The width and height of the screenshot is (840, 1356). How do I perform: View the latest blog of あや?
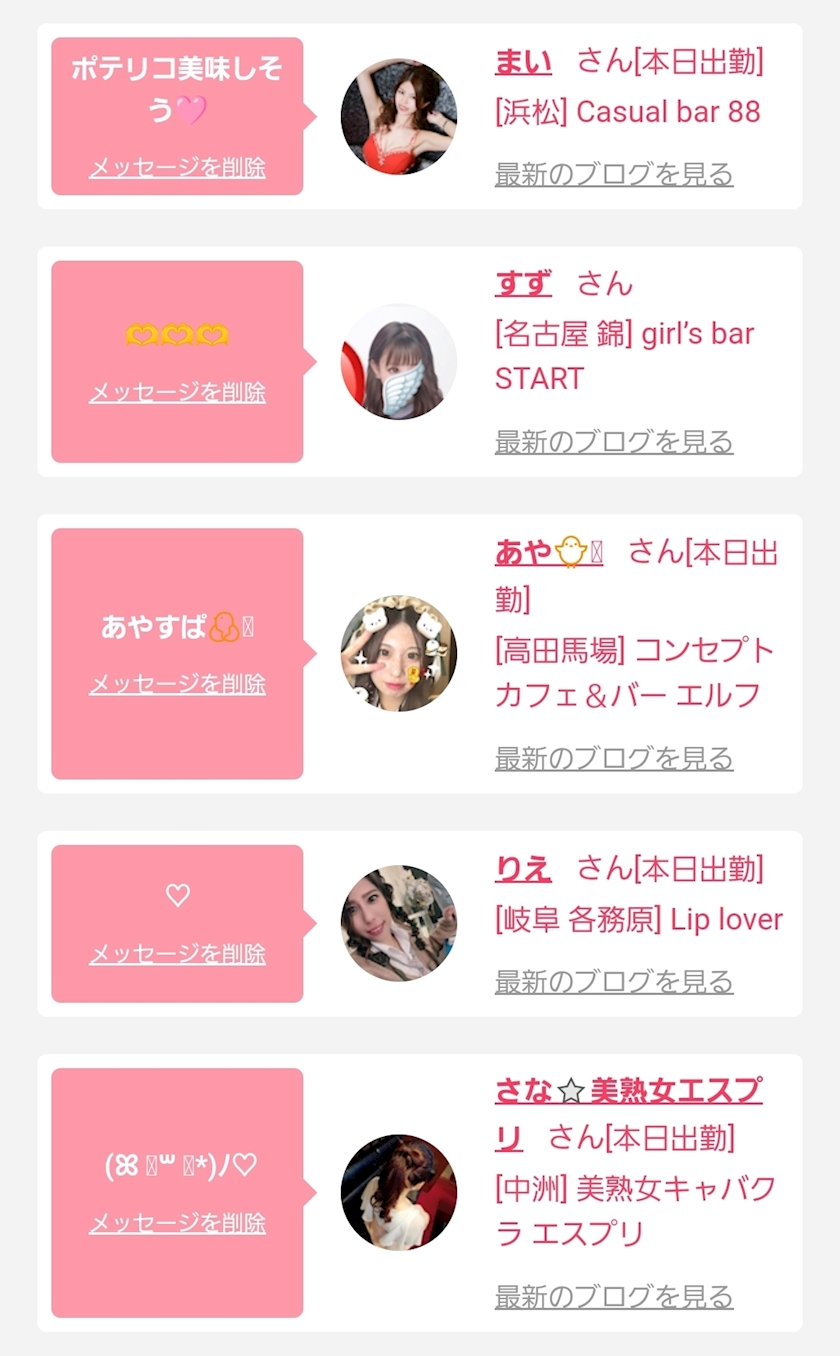tap(614, 758)
